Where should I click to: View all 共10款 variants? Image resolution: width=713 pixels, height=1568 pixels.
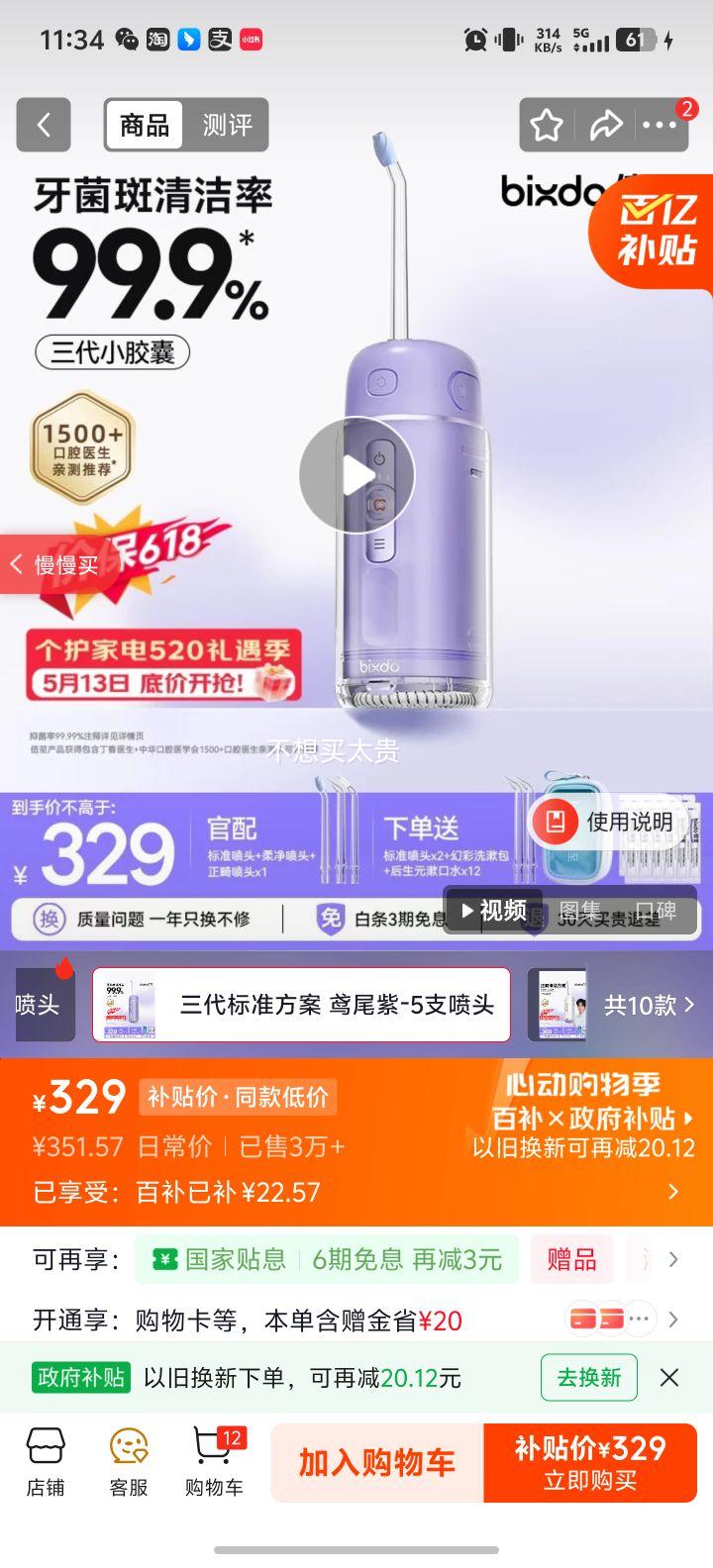tap(651, 1006)
